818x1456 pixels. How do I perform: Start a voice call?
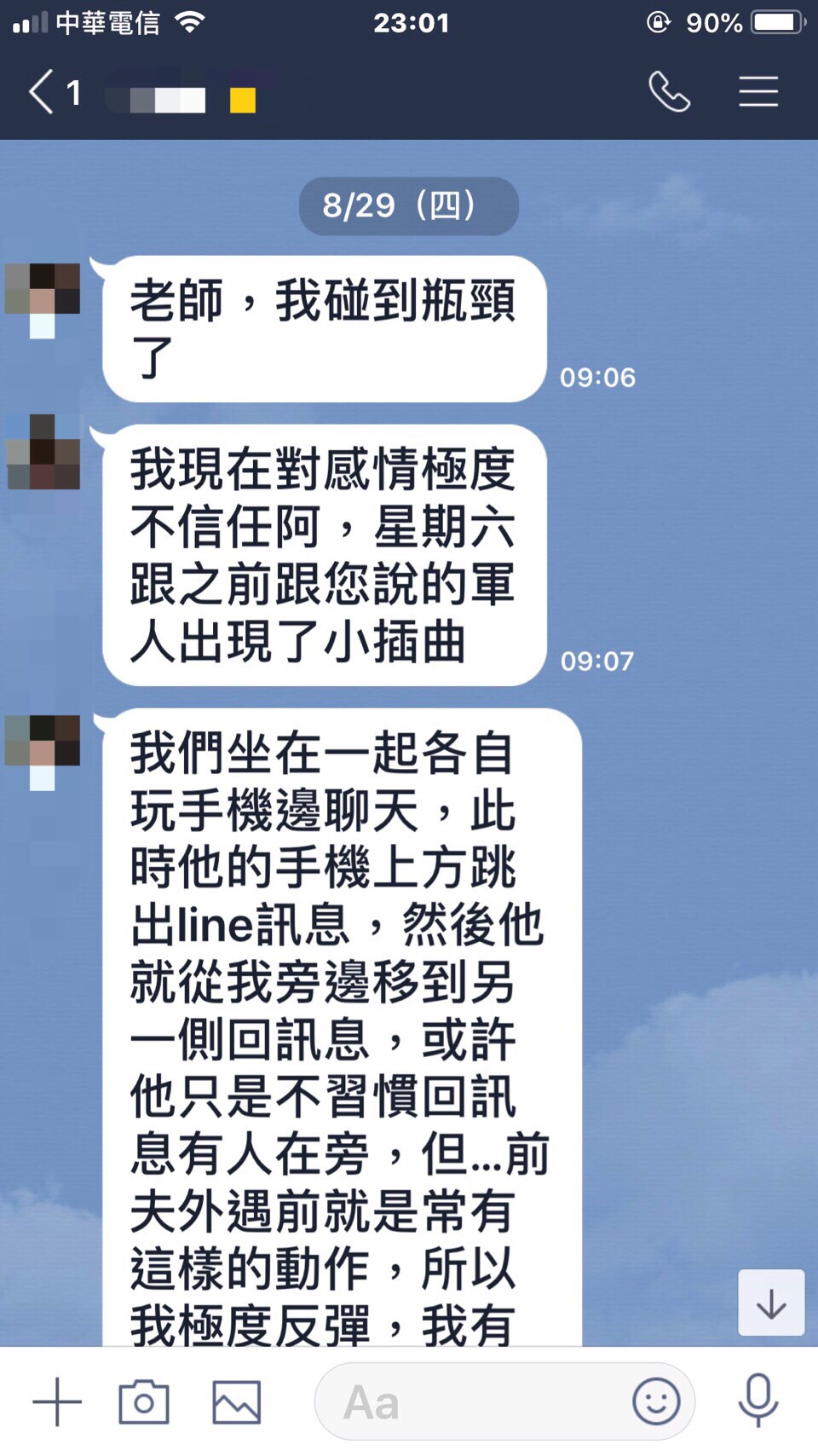(669, 91)
